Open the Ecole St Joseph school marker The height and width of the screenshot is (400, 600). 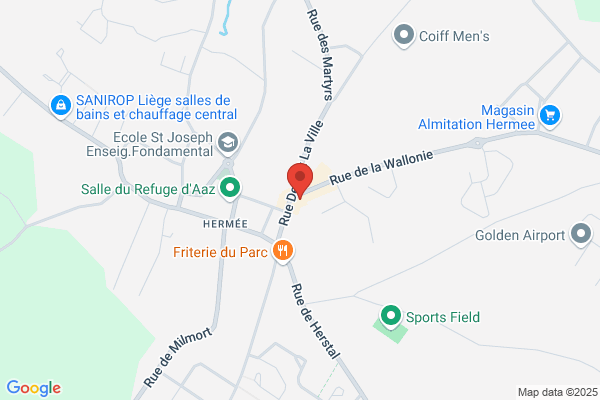coord(228,144)
